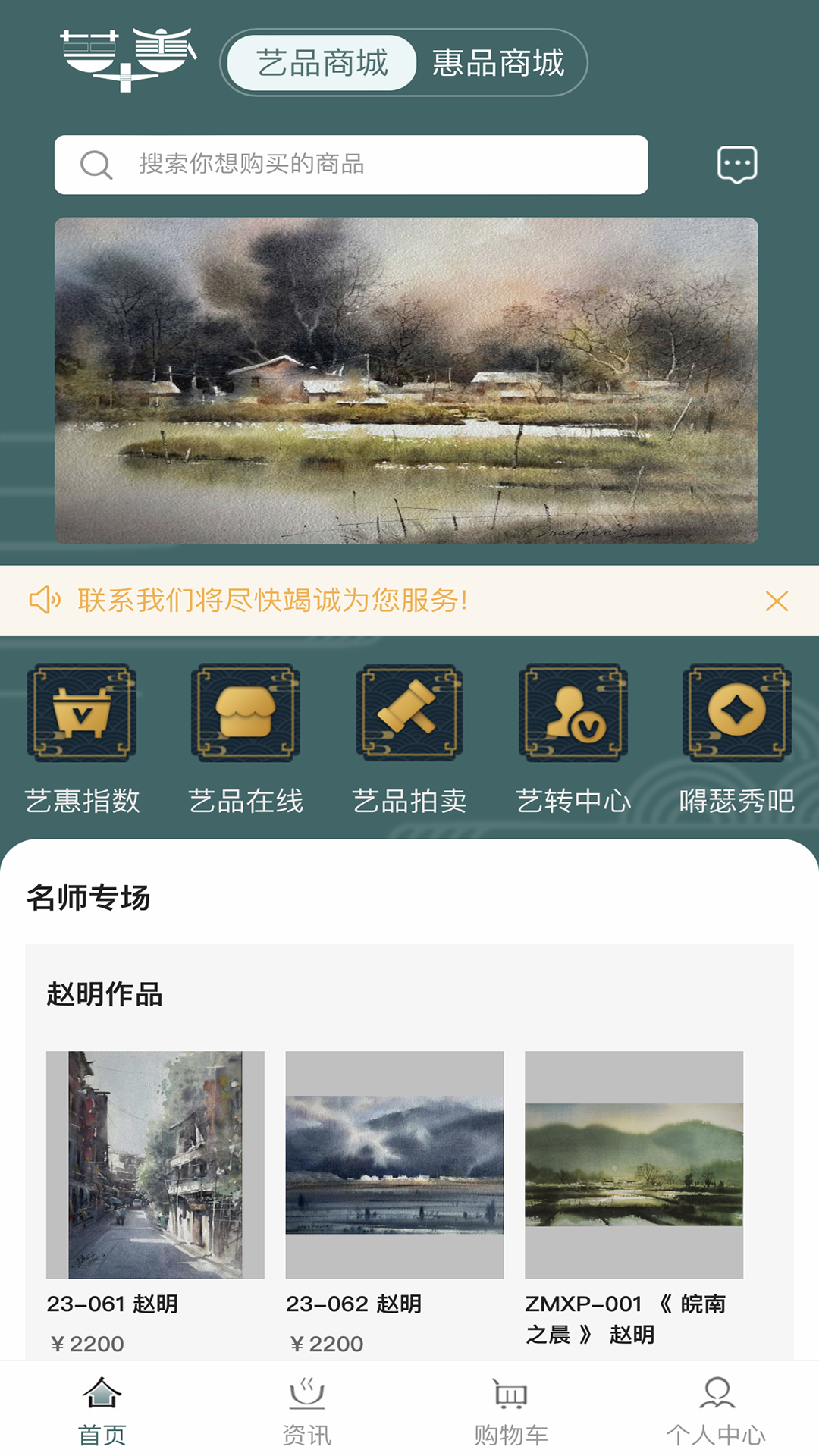This screenshot has width=819, height=1456.
Task: Open the messages chat icon
Action: pos(737,165)
